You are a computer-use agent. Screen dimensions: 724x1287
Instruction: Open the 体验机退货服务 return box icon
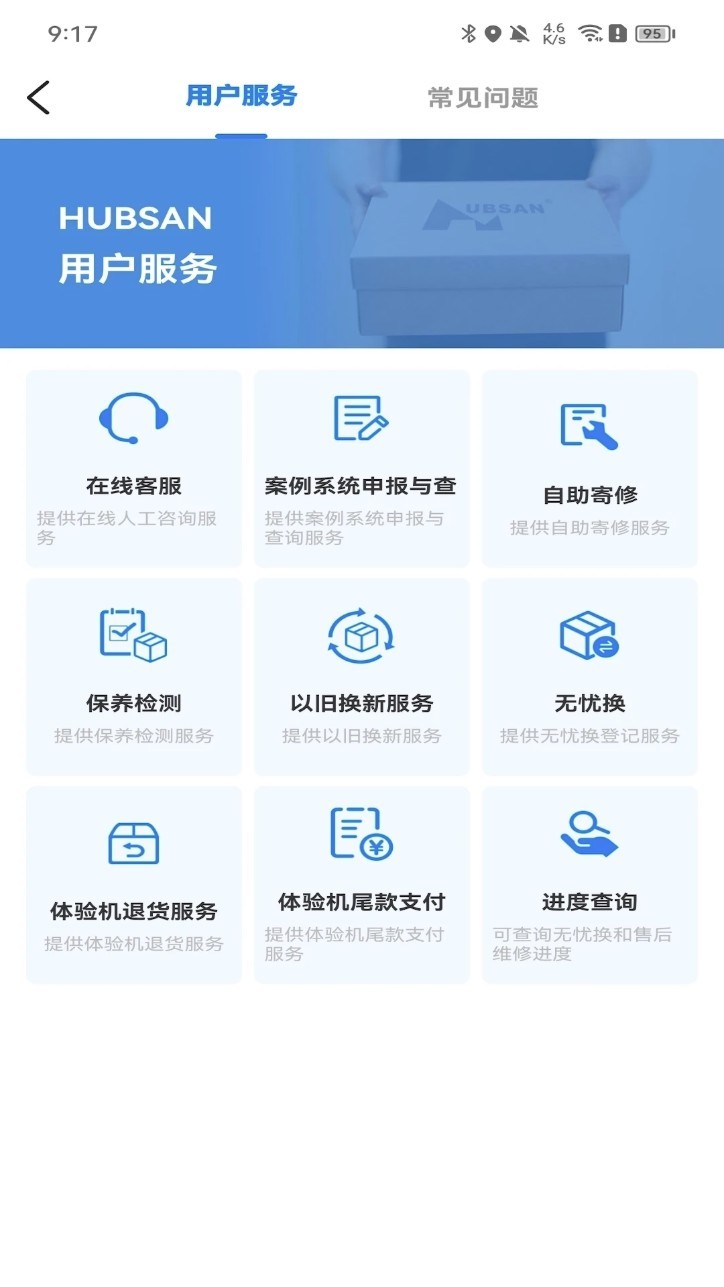point(133,842)
